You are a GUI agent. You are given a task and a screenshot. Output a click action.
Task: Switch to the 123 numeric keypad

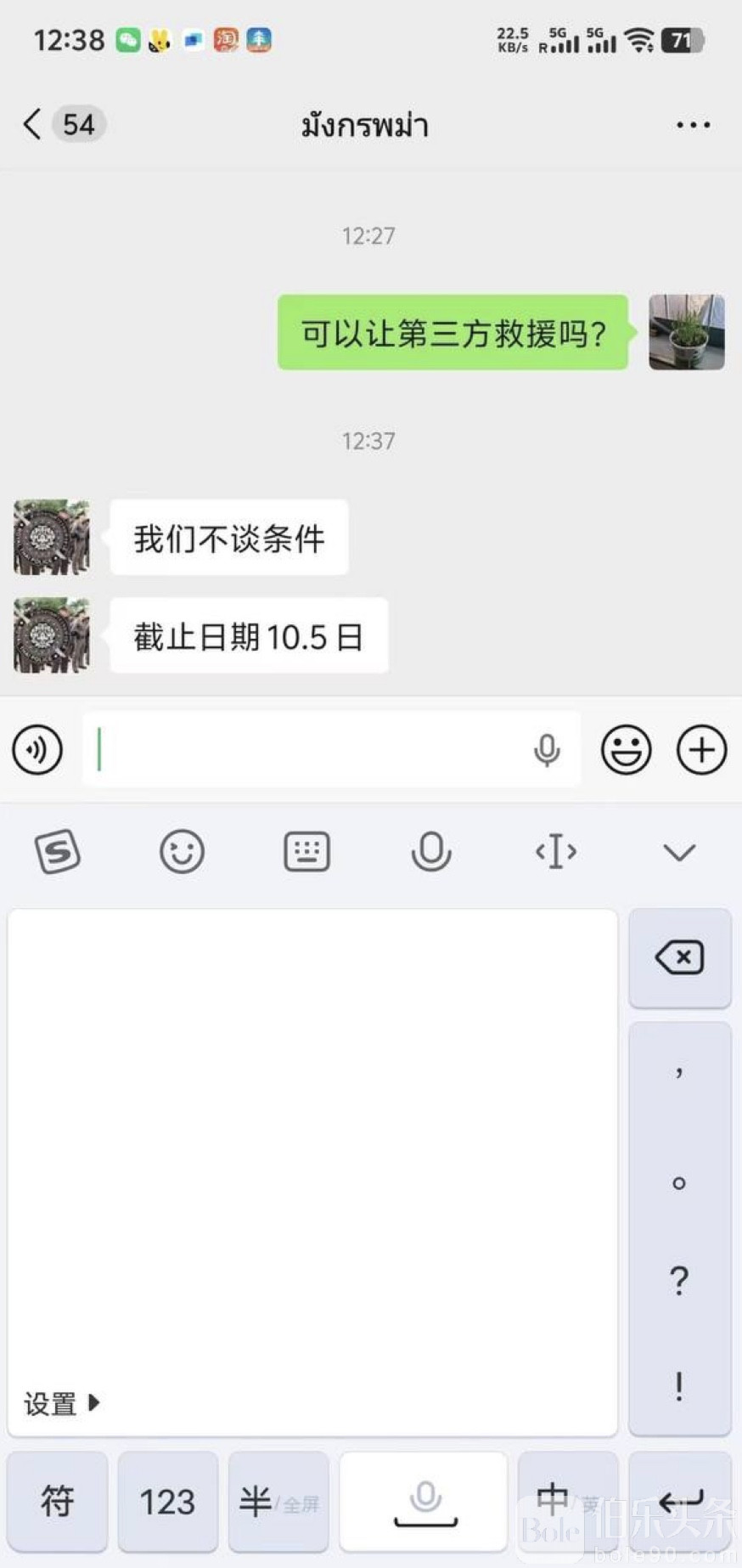167,1502
